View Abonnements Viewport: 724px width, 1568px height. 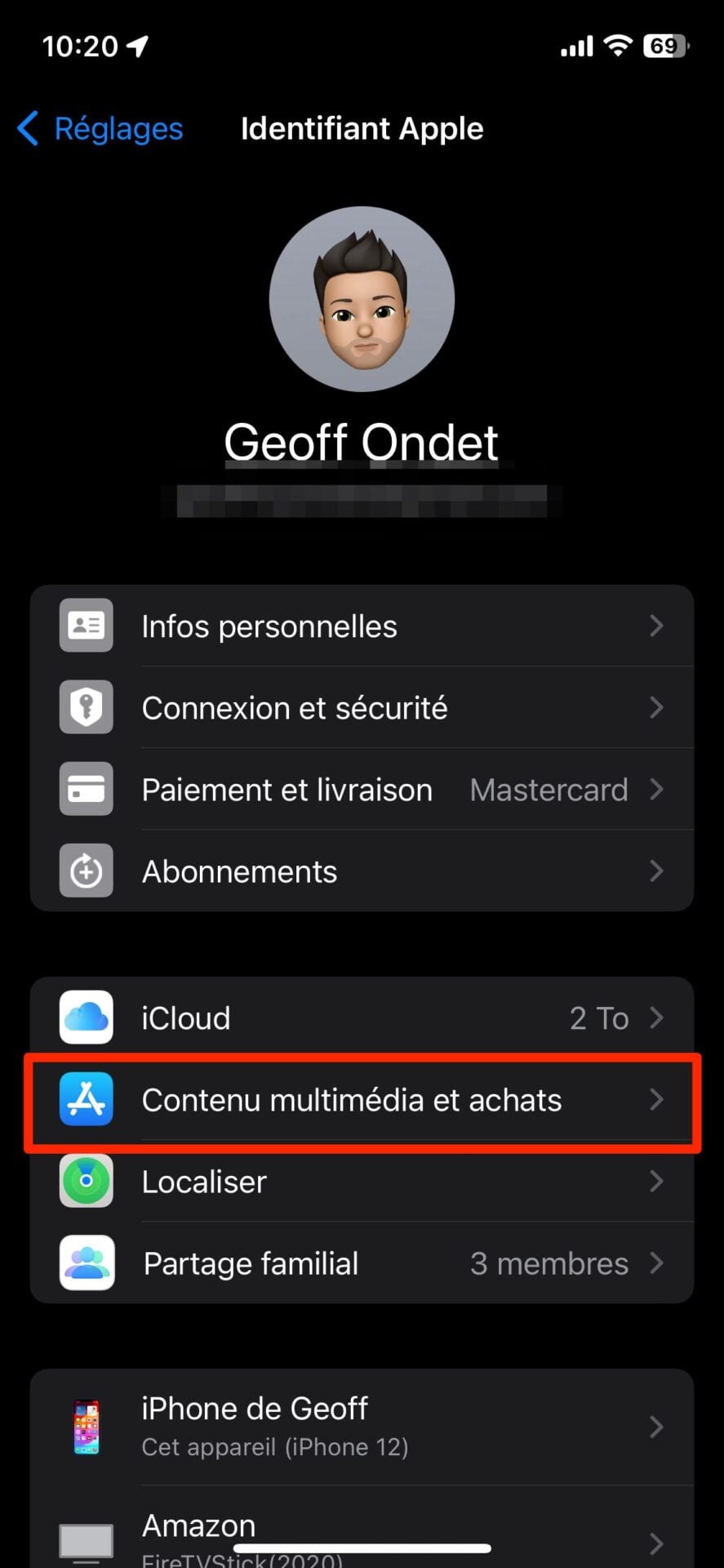click(362, 871)
